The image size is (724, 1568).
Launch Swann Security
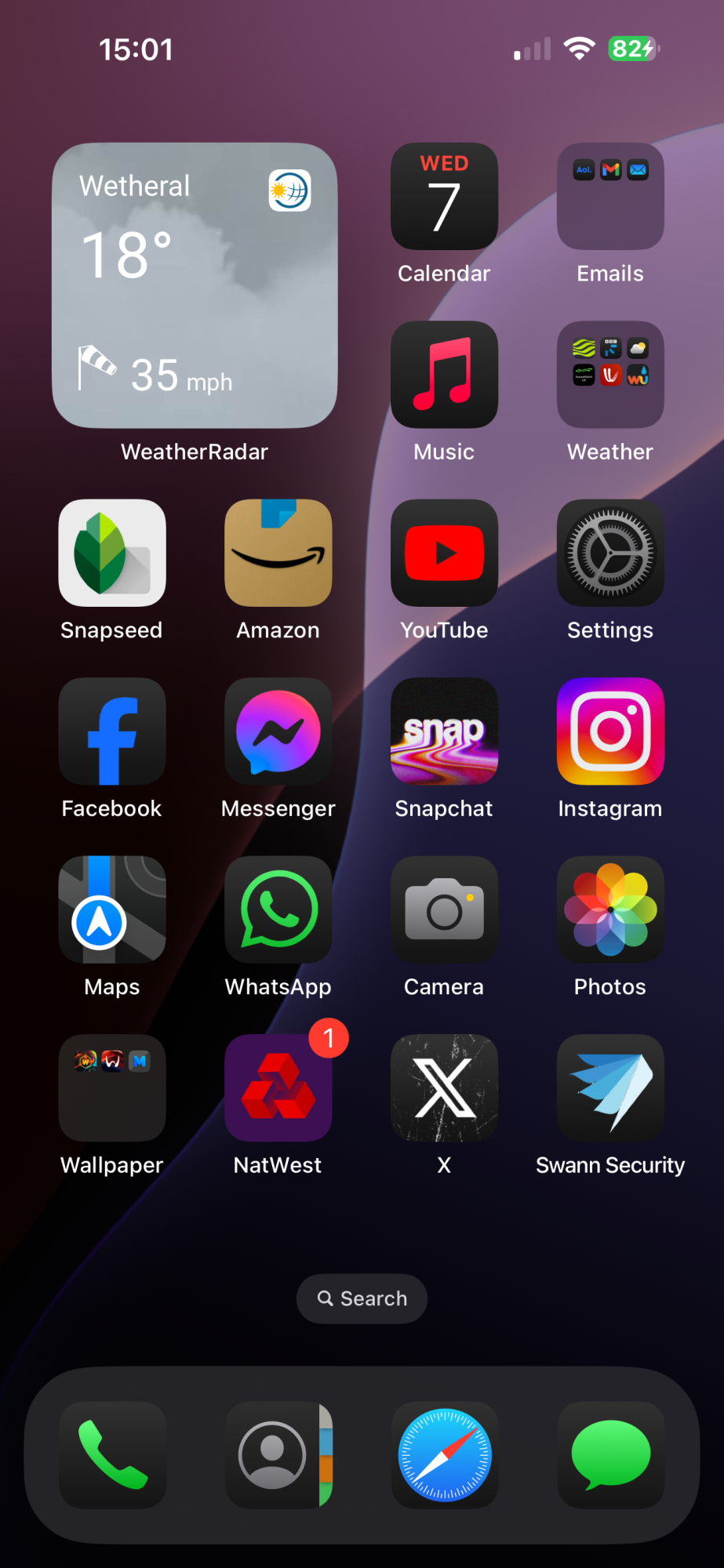[x=610, y=1088]
